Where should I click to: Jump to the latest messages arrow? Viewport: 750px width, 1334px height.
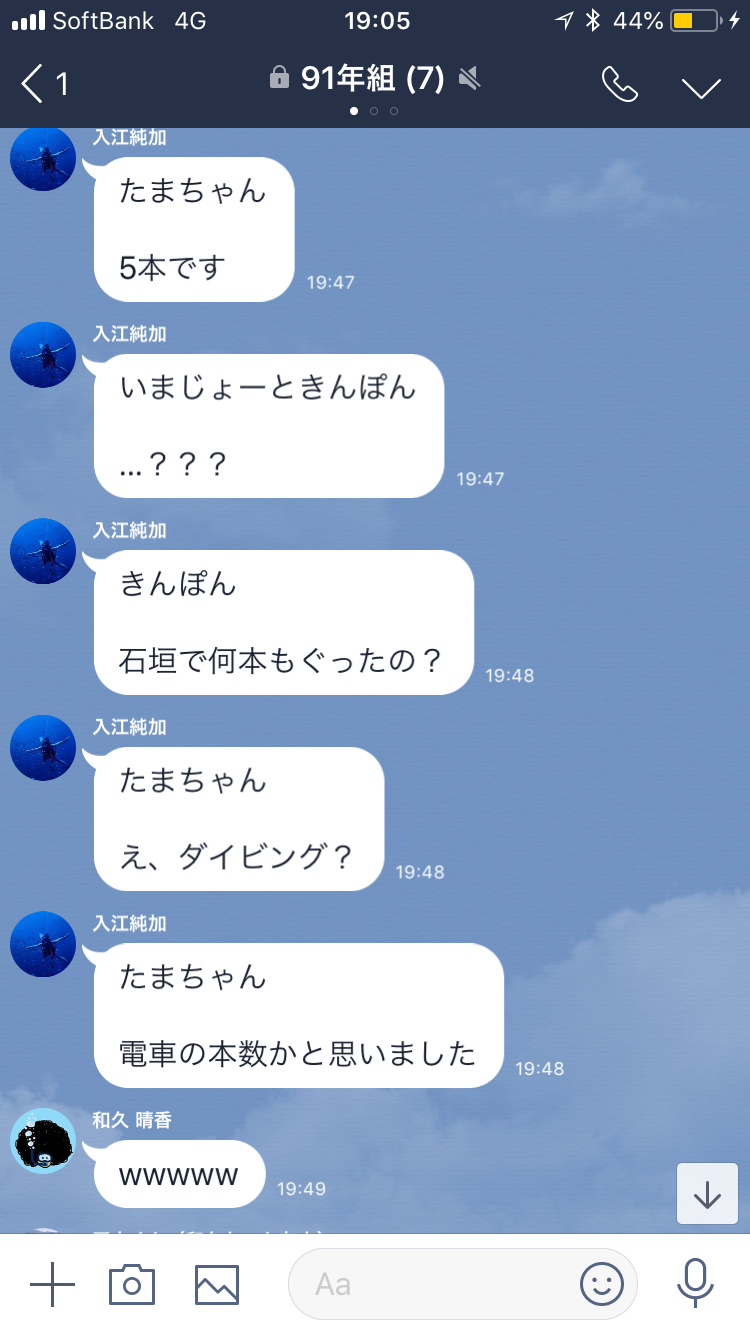[x=707, y=1193]
